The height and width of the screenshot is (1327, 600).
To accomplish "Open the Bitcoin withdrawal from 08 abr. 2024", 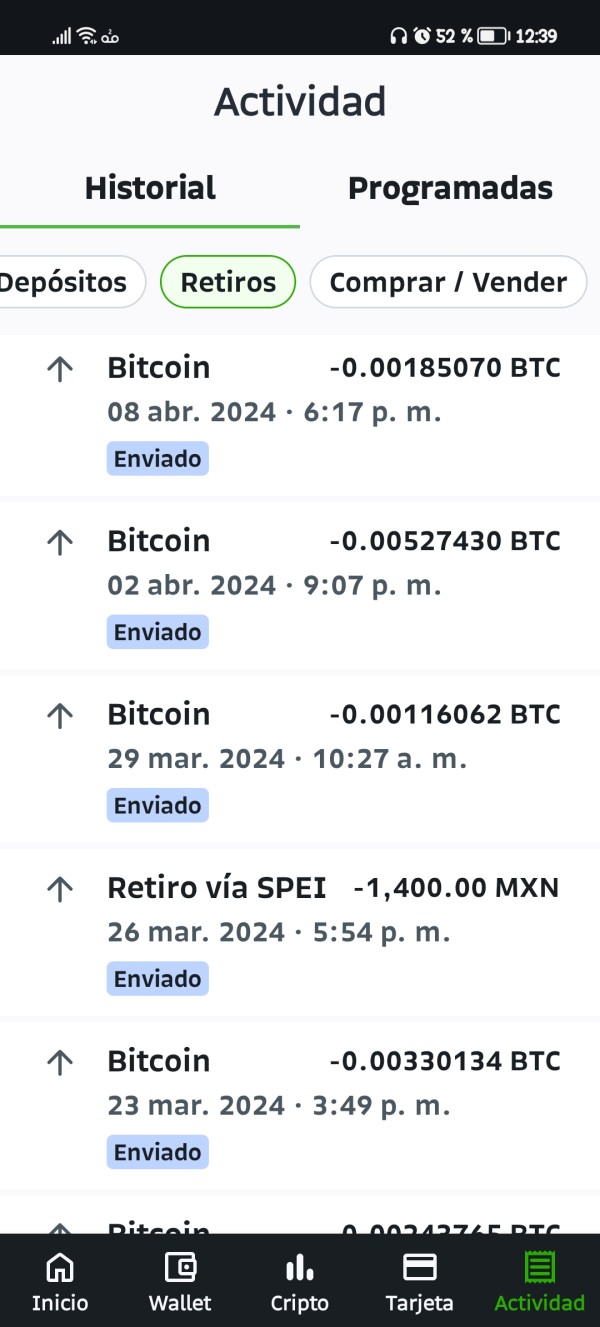I will (300, 412).
